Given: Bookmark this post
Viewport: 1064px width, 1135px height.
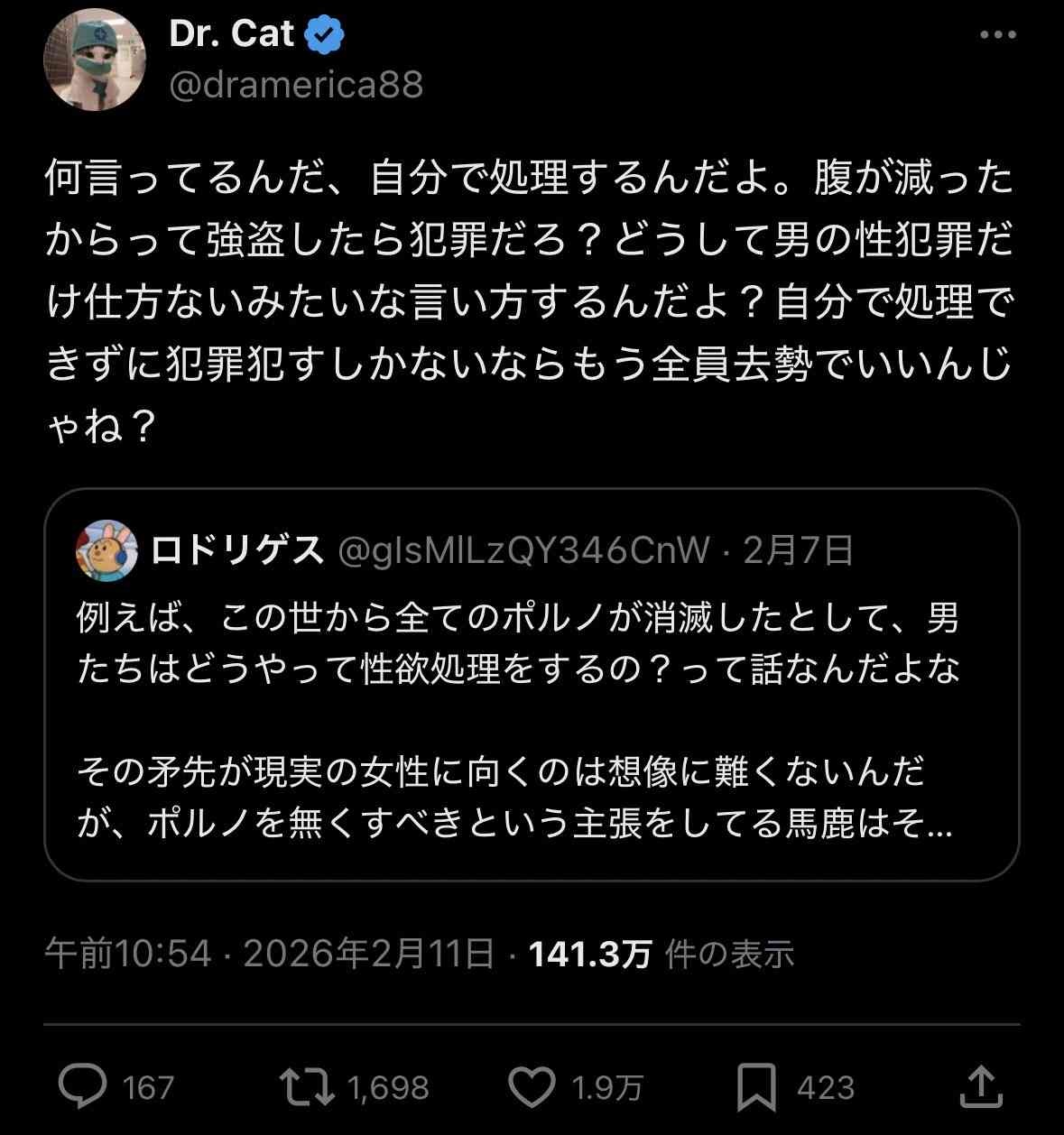Looking at the screenshot, I should click(755, 1086).
